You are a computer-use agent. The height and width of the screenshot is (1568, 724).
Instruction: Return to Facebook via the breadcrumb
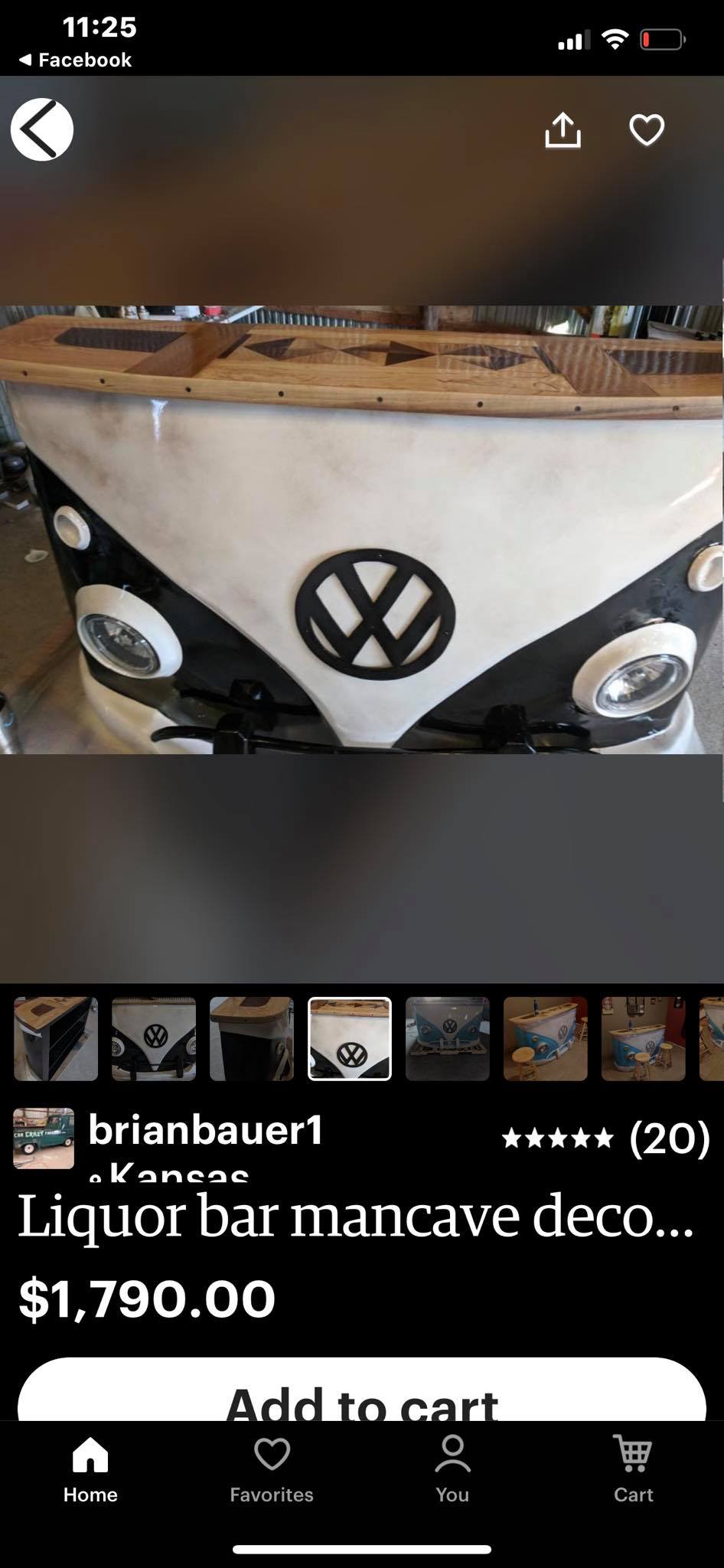[x=75, y=60]
